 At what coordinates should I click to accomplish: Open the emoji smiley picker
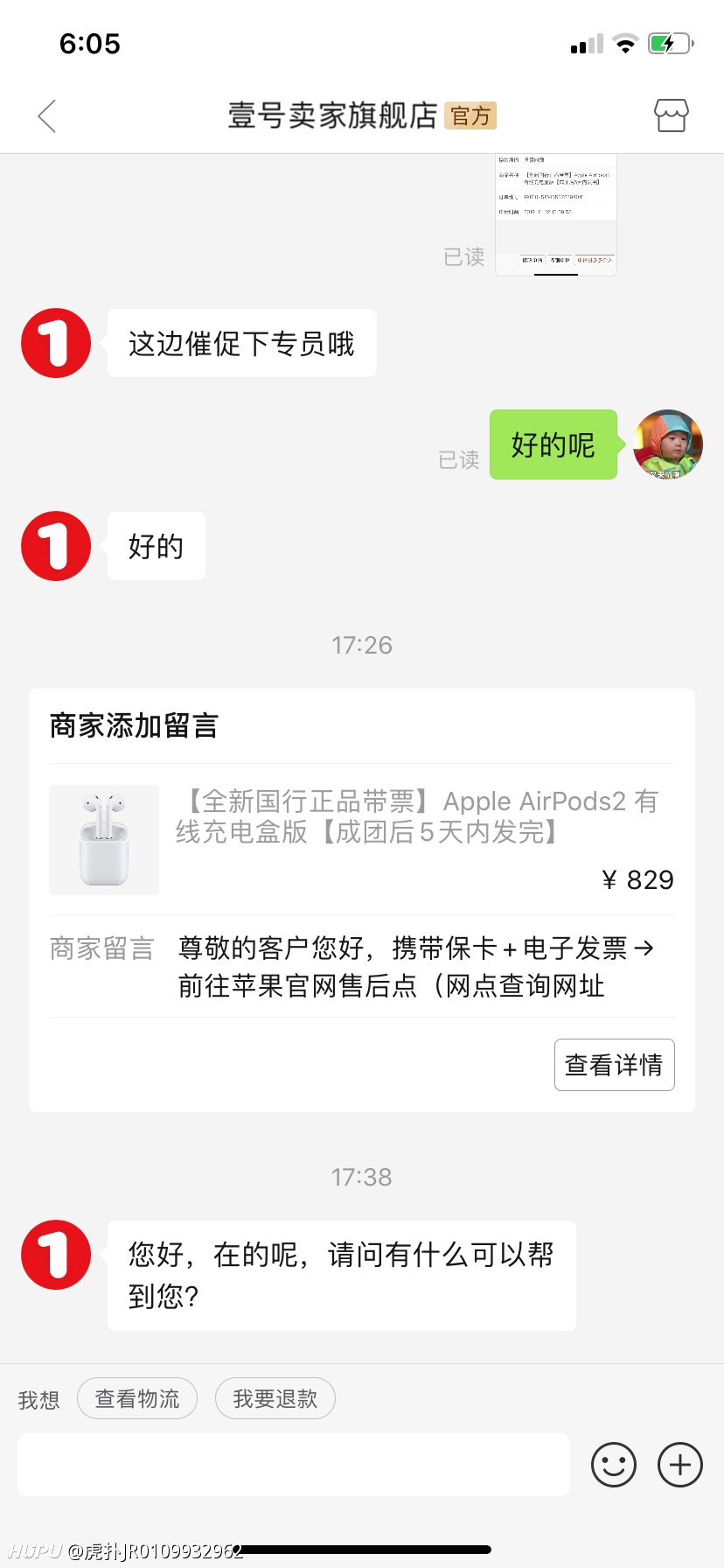(x=614, y=1465)
